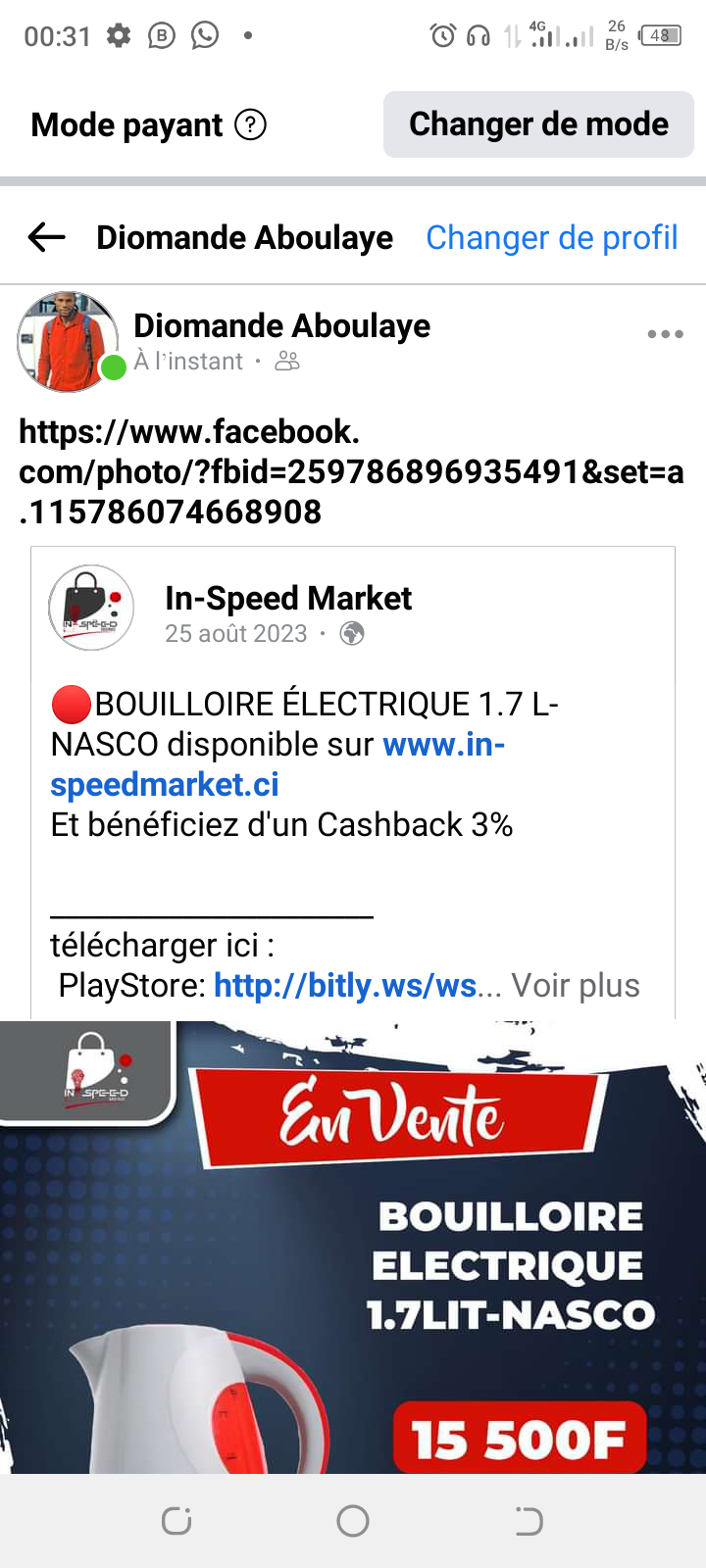Open In-Speed Market page name
This screenshot has height=1568, width=706.
pyautogui.click(x=288, y=598)
